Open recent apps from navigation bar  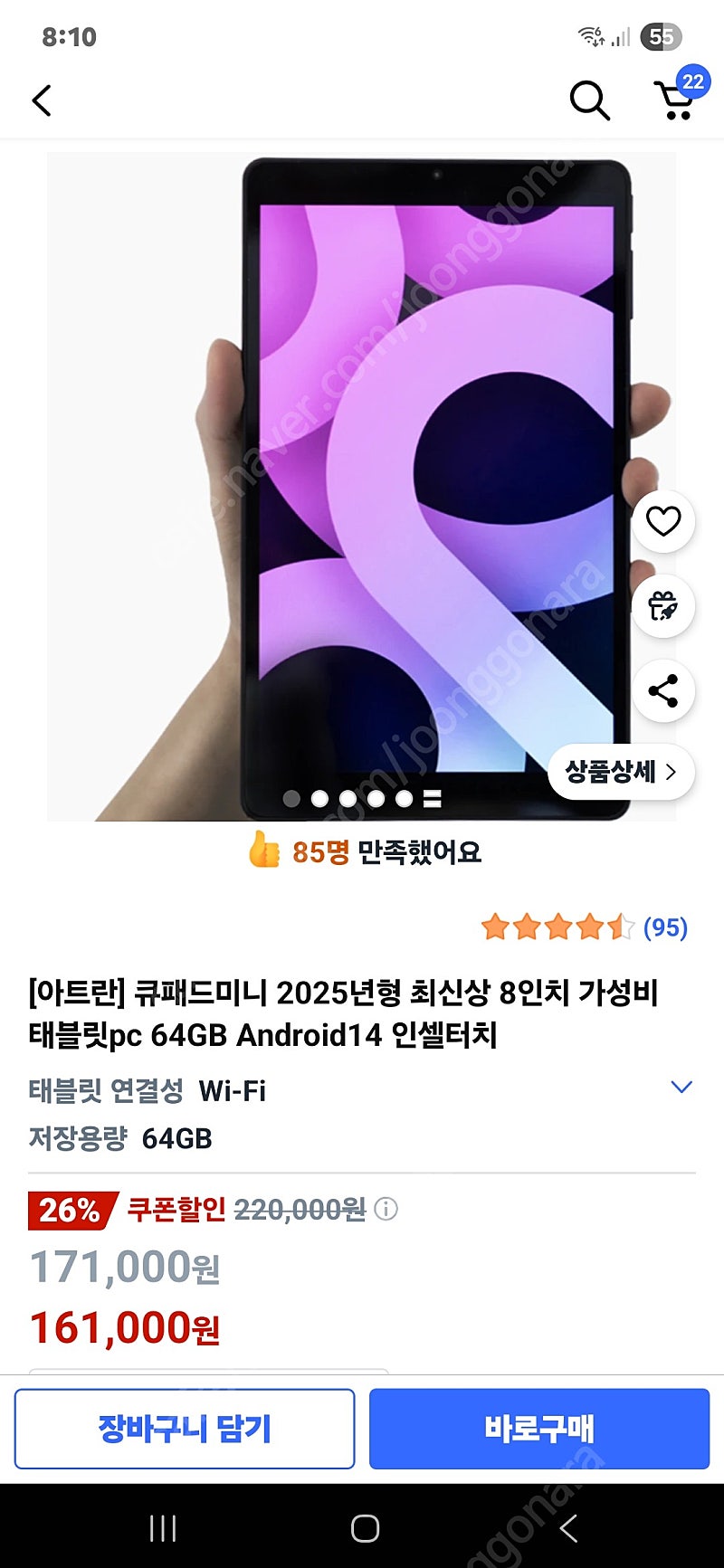pyautogui.click(x=163, y=1528)
